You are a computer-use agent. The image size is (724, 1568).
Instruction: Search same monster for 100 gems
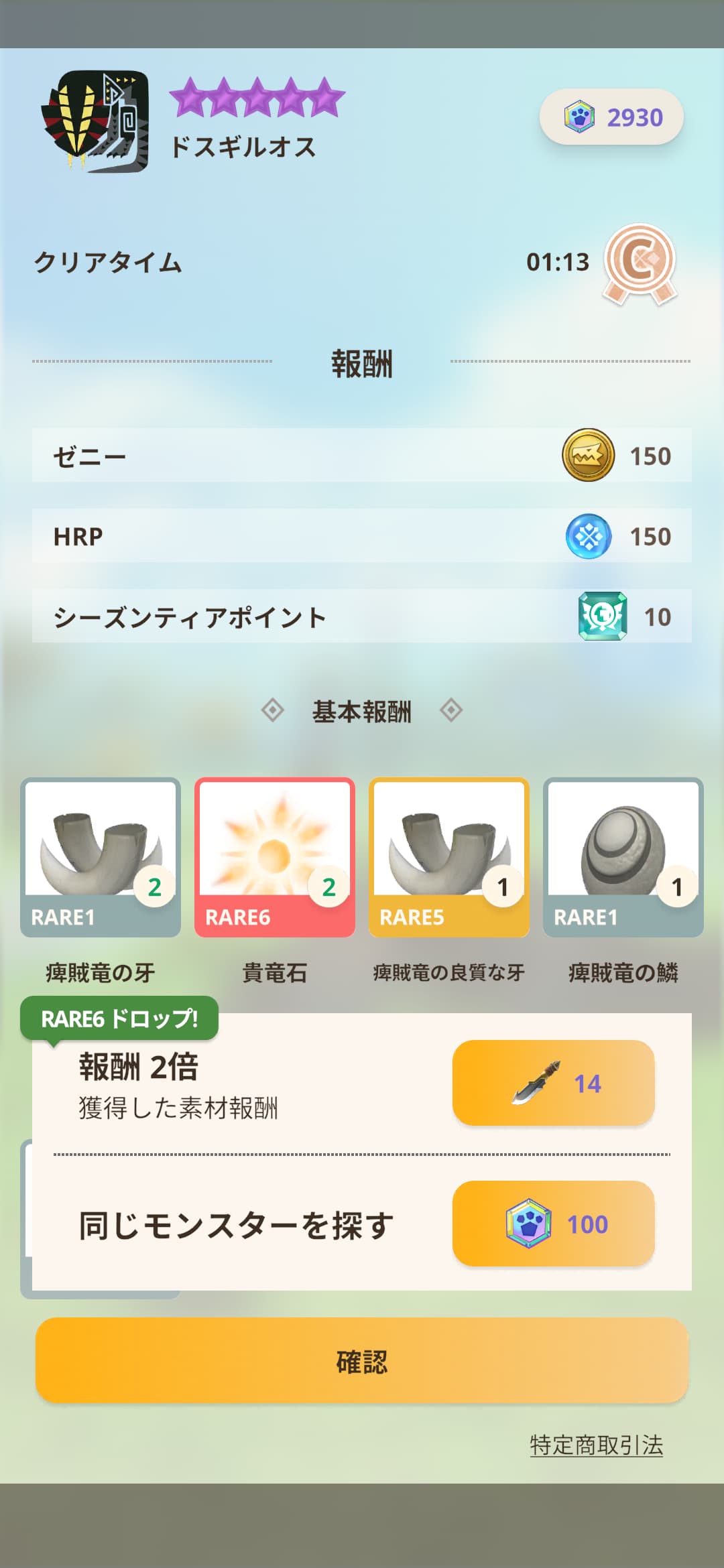[554, 1224]
